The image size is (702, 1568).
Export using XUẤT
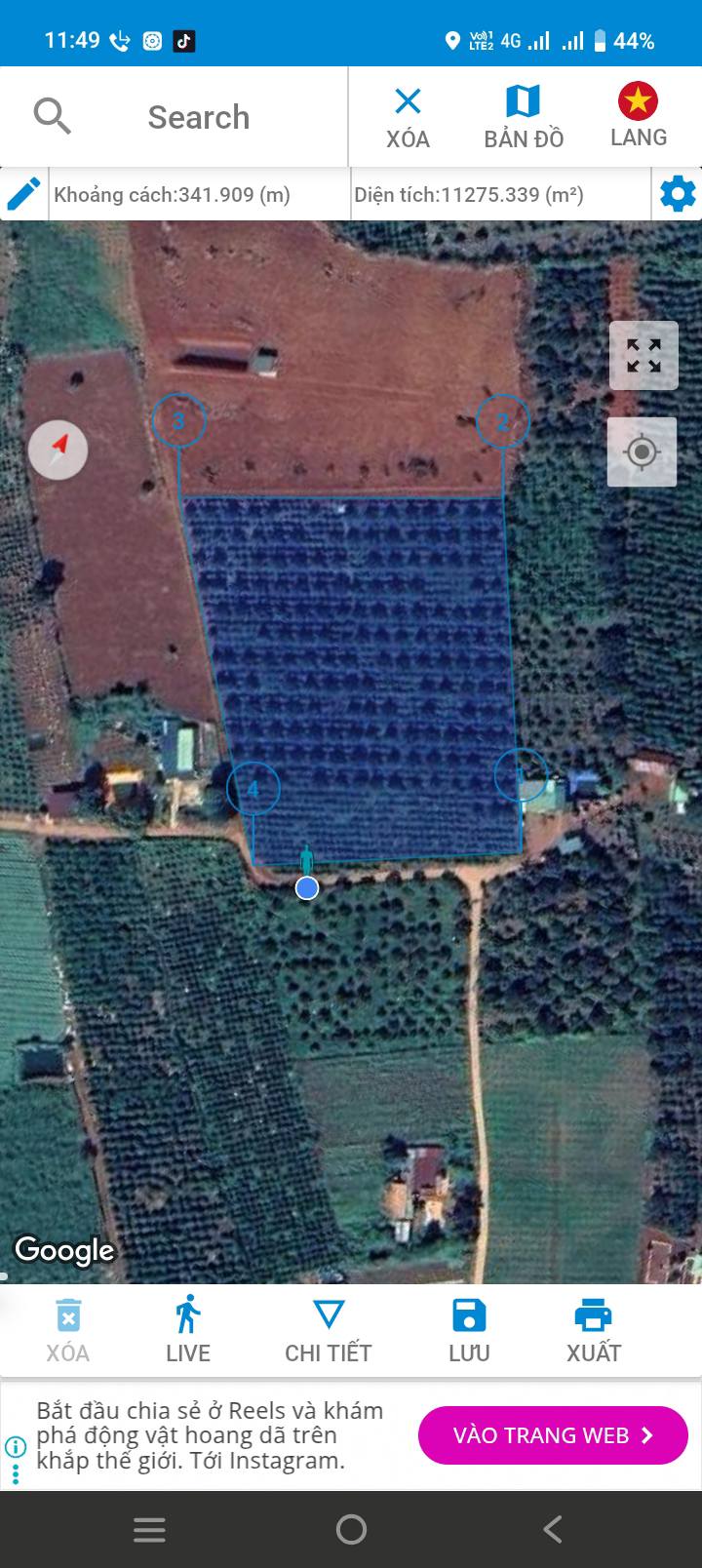[593, 1328]
